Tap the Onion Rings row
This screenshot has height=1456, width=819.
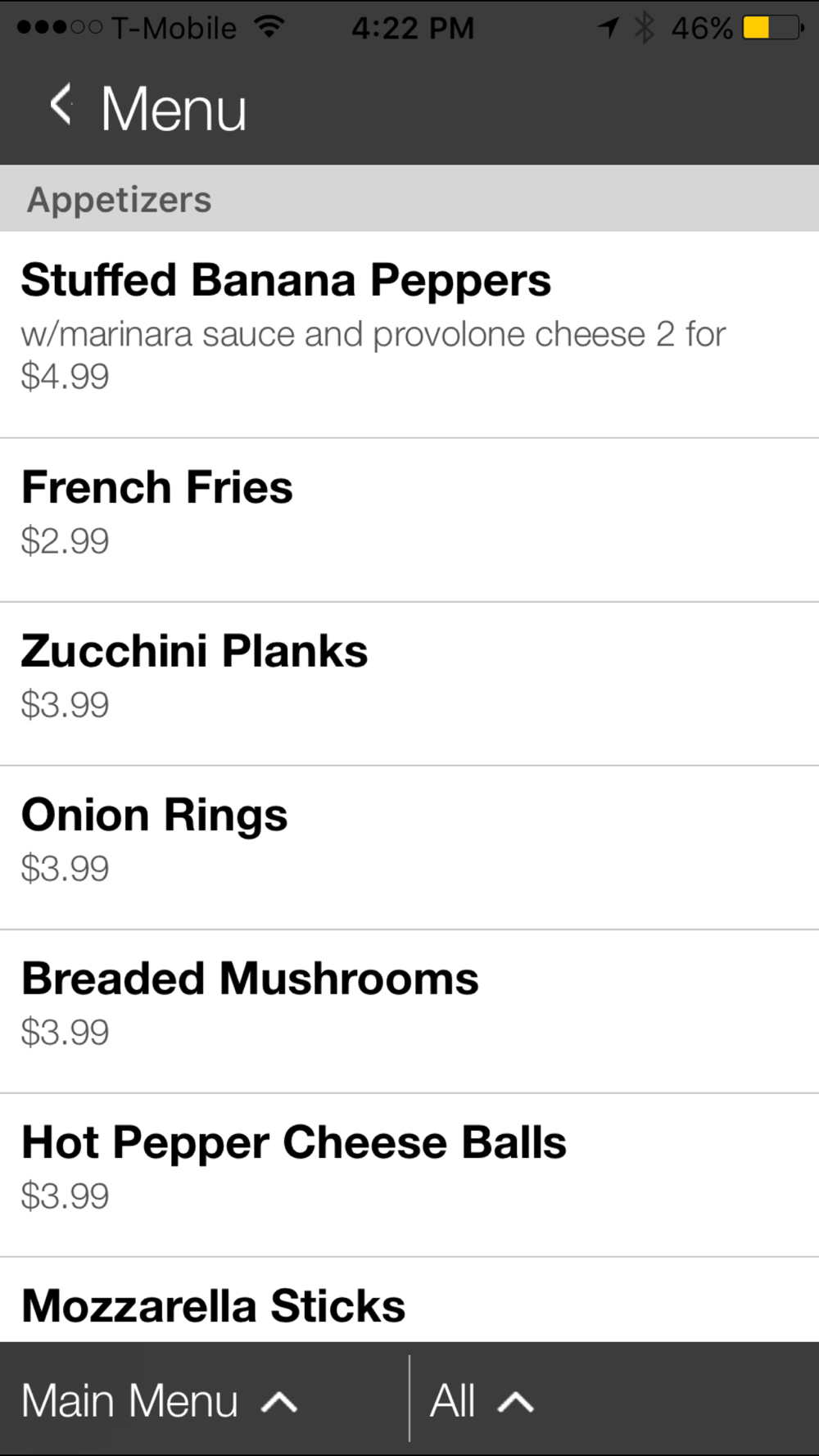pos(409,848)
